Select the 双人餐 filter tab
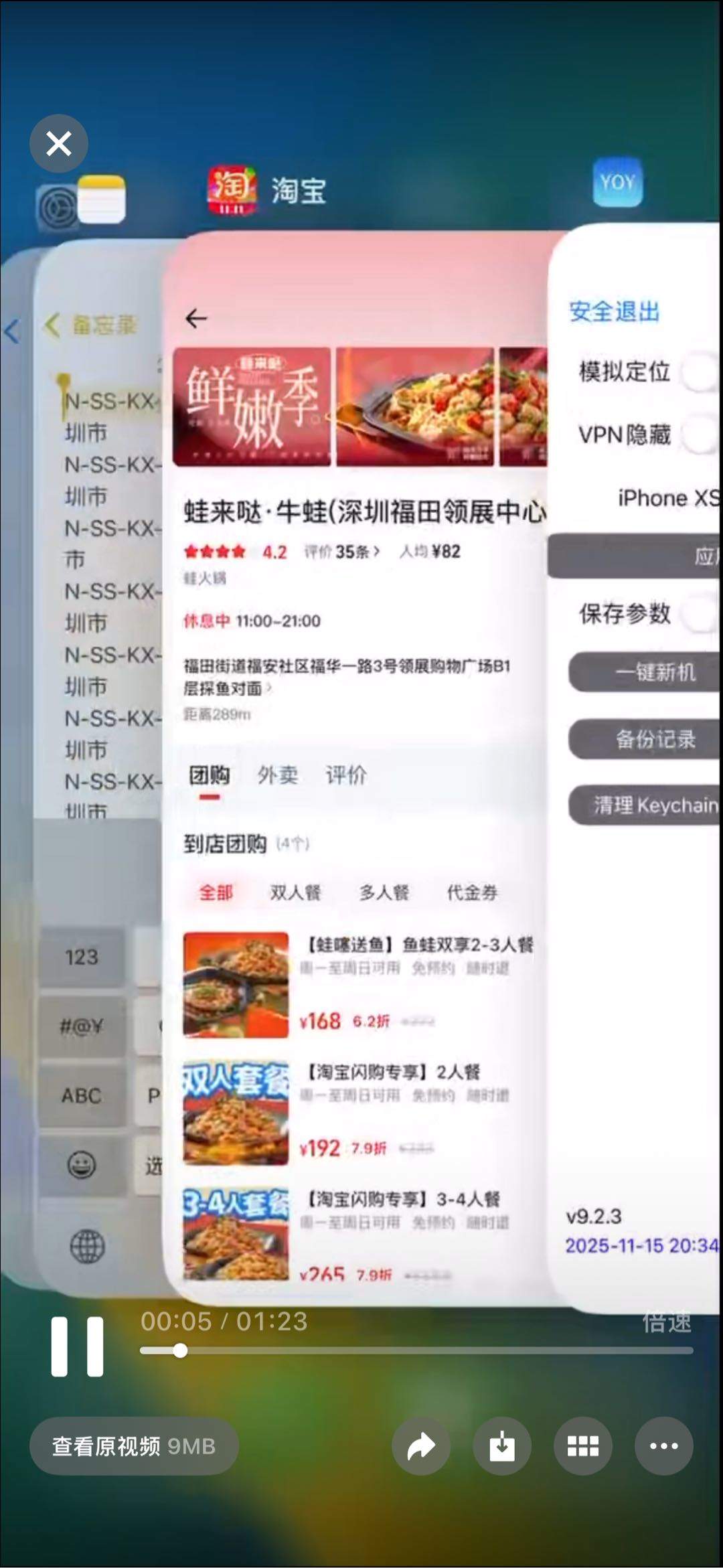This screenshot has width=723, height=1568. [x=296, y=892]
